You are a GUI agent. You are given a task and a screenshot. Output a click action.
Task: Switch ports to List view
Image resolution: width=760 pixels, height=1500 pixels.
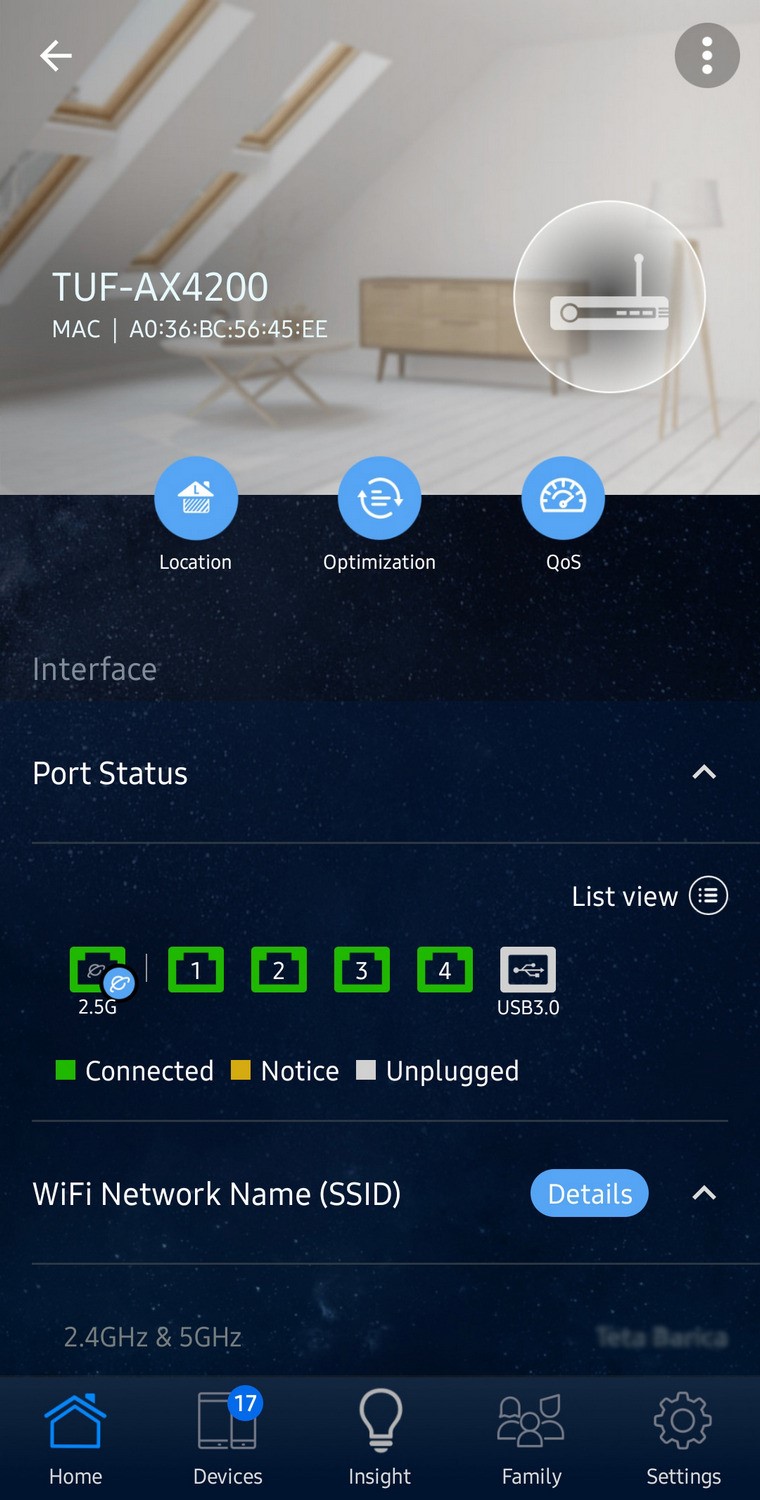(649, 896)
